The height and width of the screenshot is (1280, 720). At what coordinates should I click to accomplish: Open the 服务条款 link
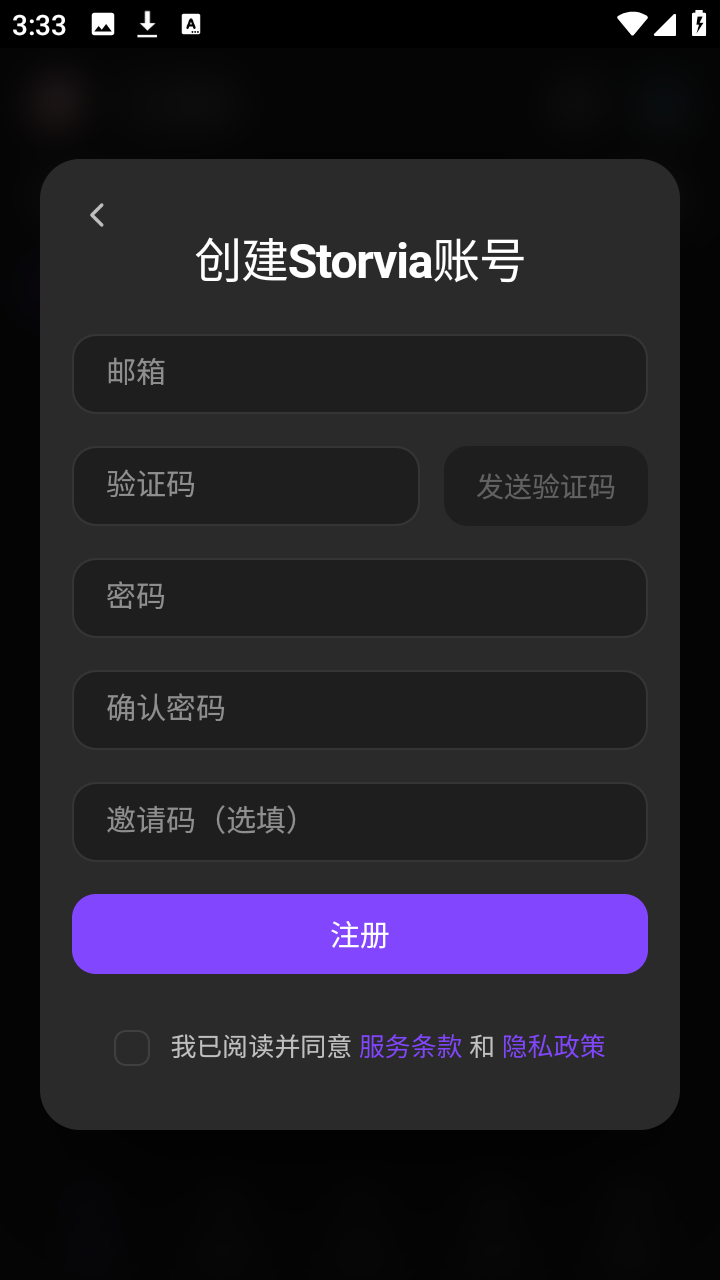[x=410, y=1047]
